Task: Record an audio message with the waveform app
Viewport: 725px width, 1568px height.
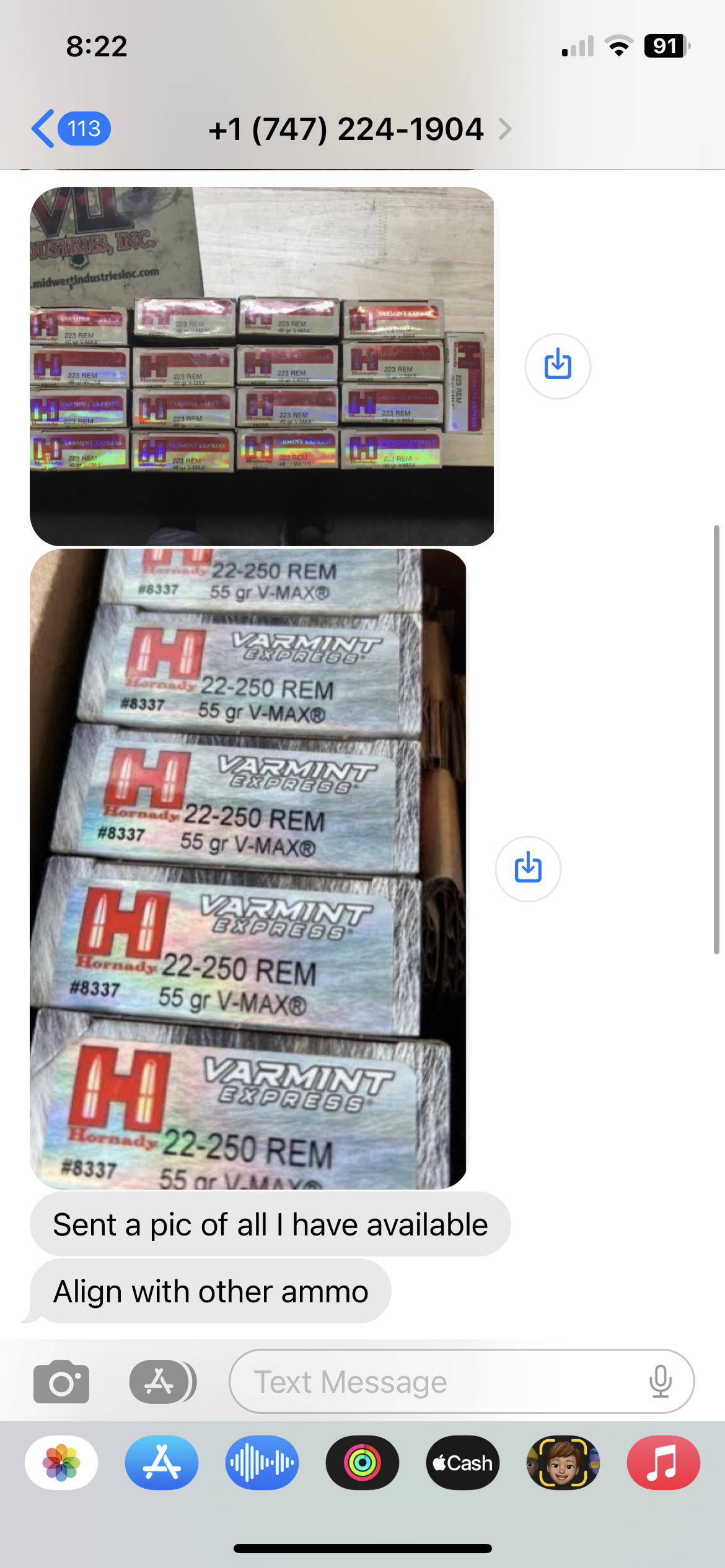Action: click(x=262, y=1463)
